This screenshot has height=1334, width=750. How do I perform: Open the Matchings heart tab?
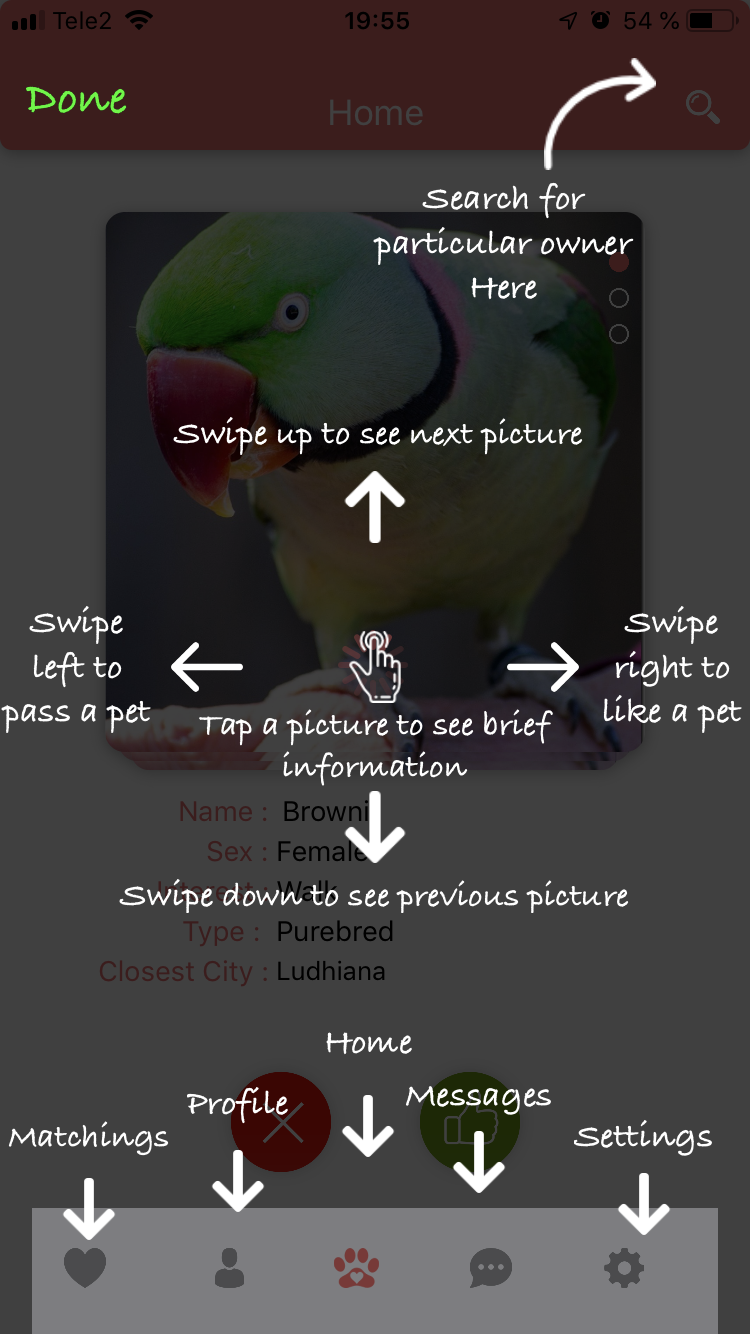(85, 1268)
